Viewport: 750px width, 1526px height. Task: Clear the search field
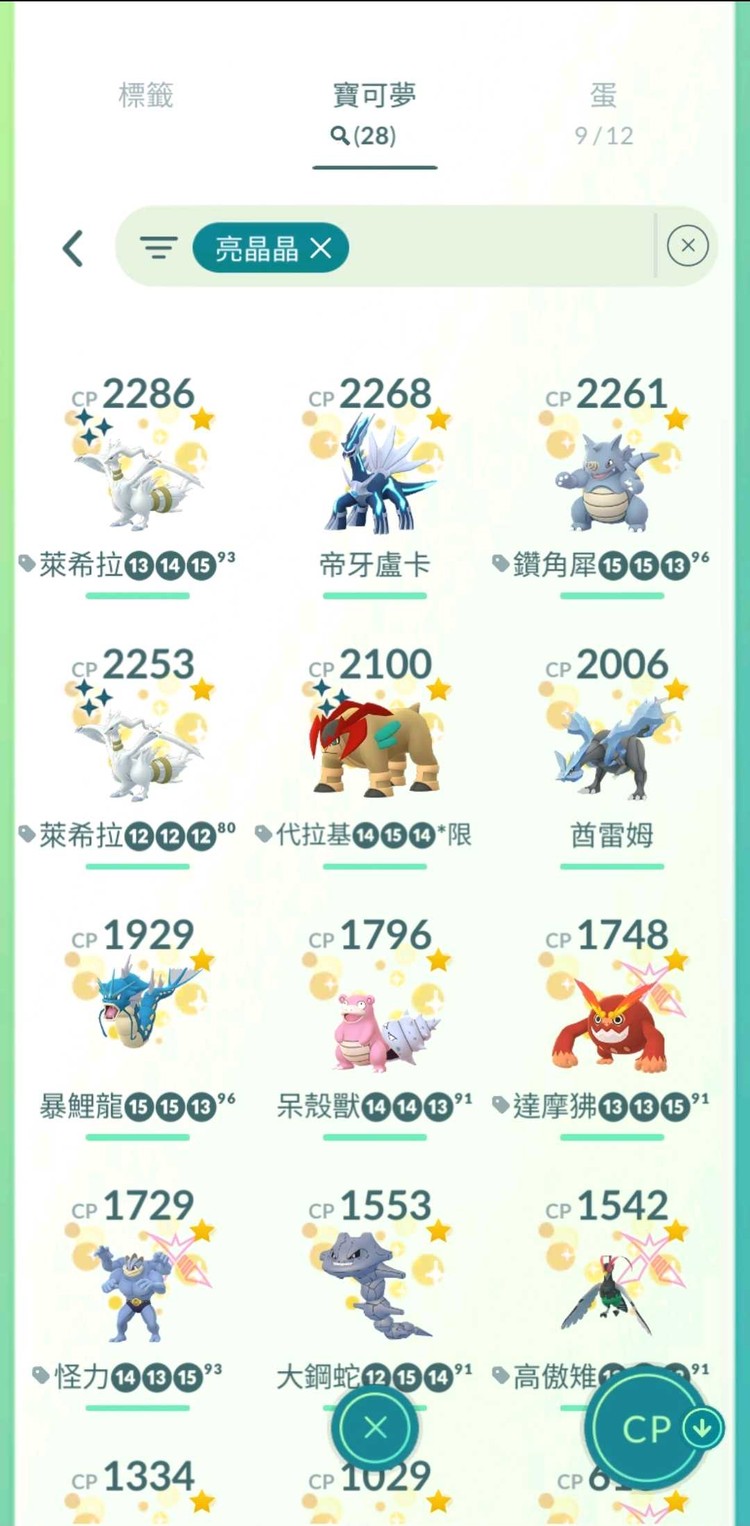(687, 246)
